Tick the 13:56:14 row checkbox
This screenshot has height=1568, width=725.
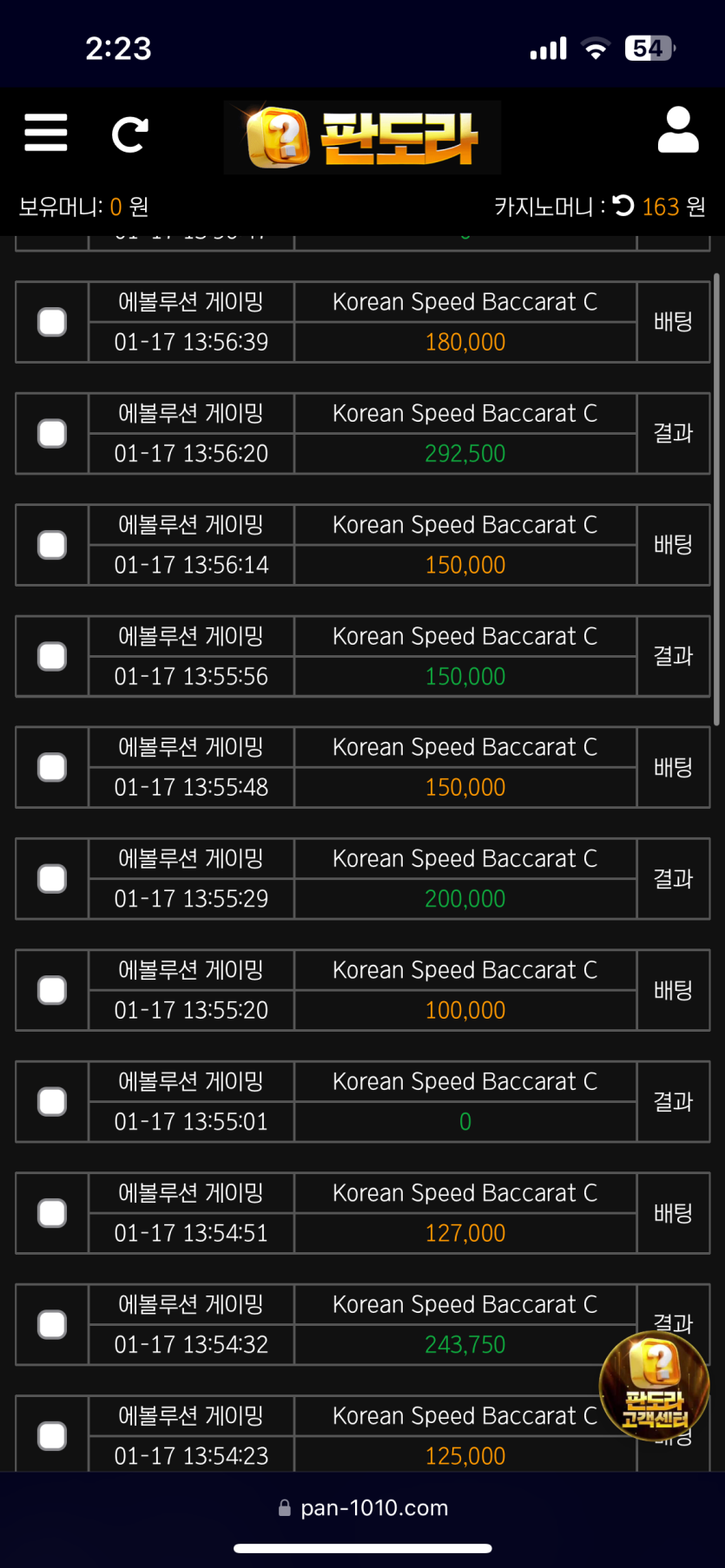[52, 545]
